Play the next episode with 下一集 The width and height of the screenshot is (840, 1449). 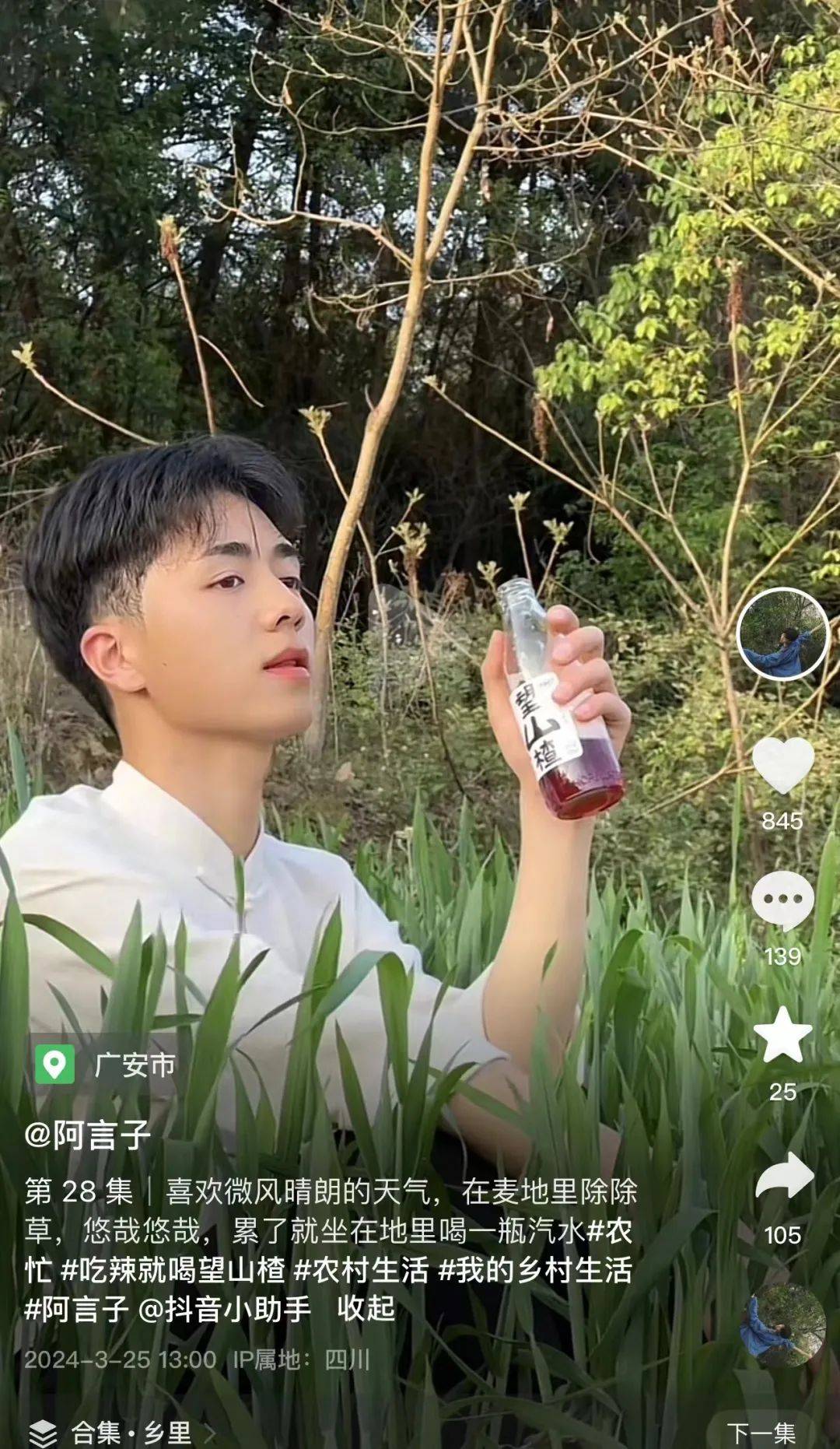(761, 1433)
